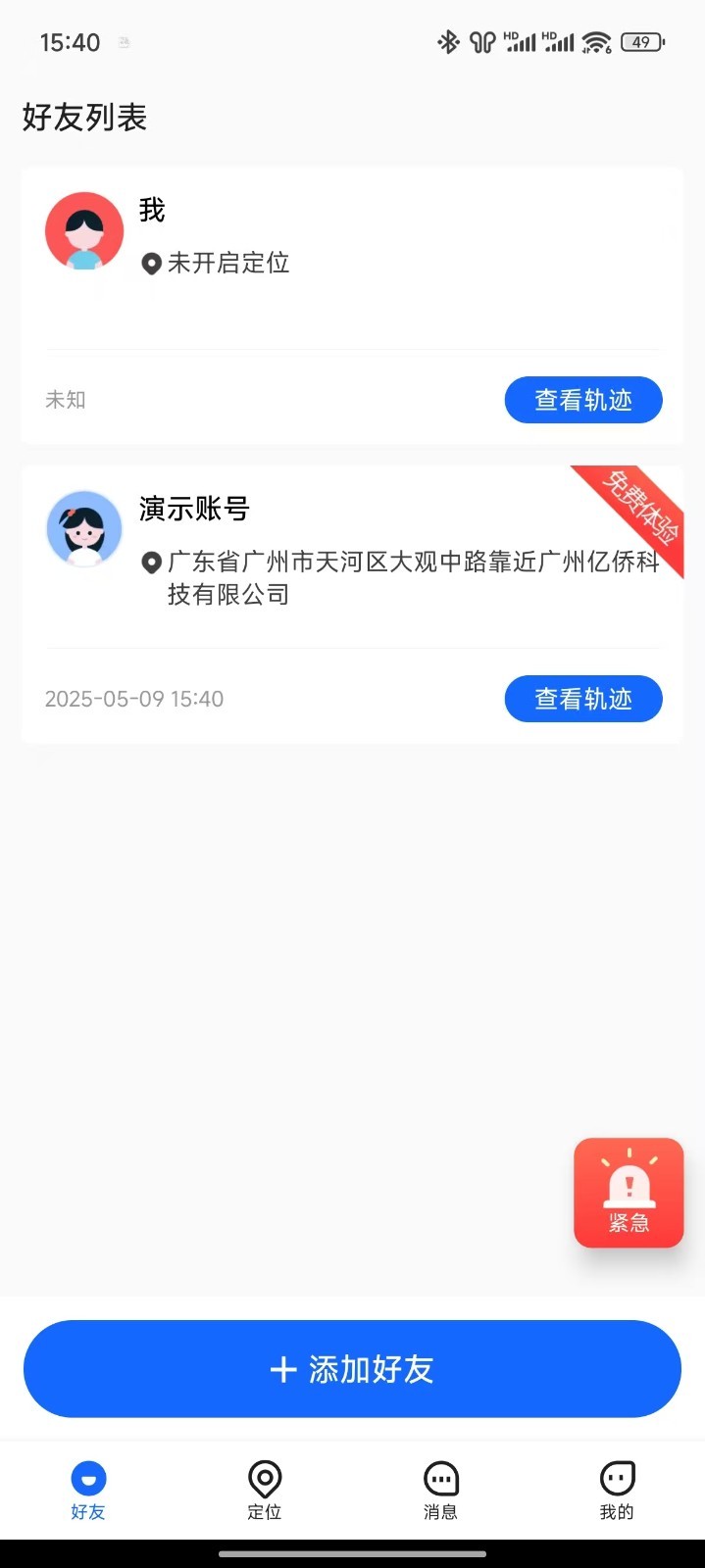Add a new friend with 添加好友
This screenshot has width=705, height=1568.
pos(352,1369)
